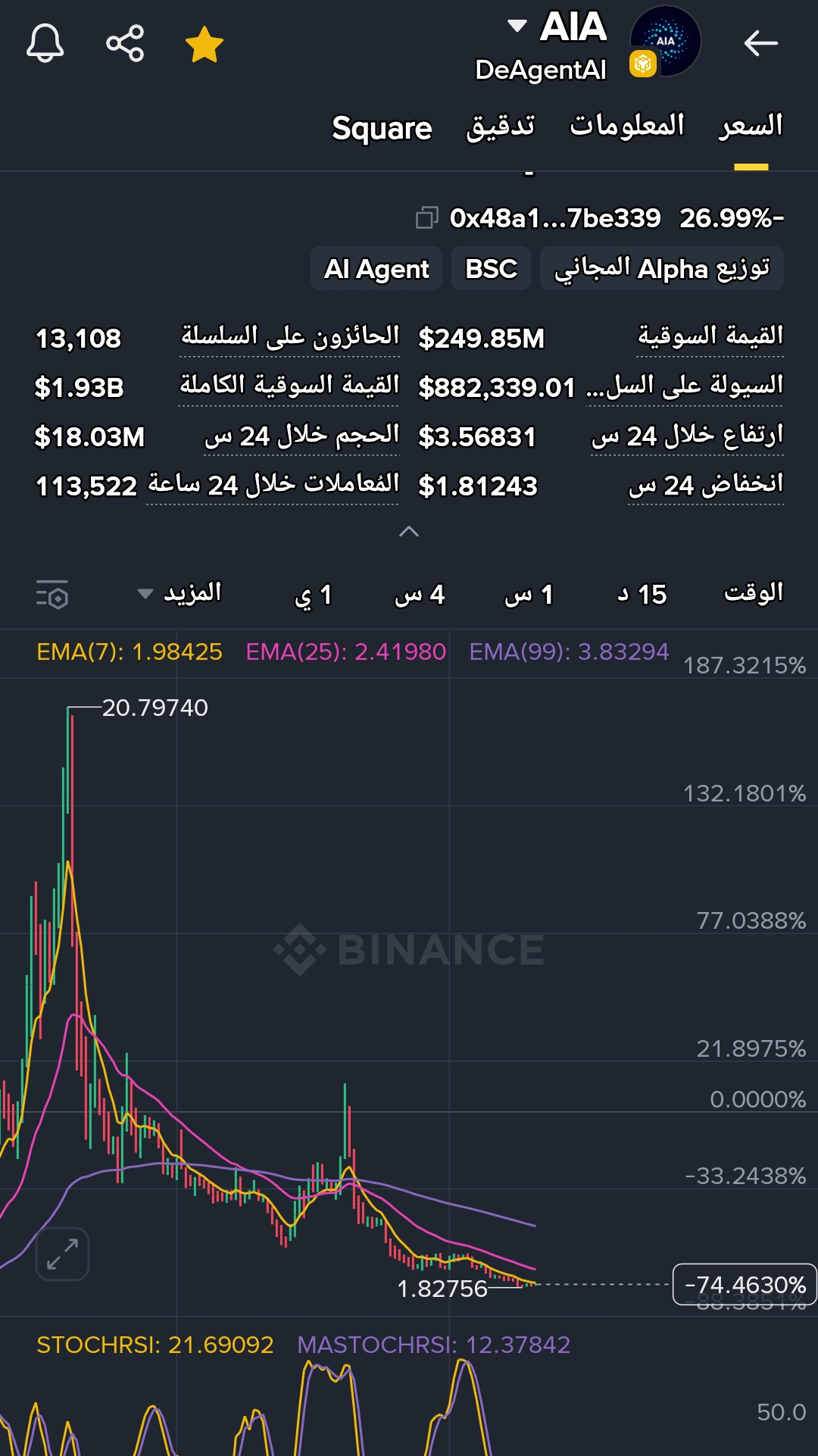Select the 4 س chart interval
The image size is (818, 1456).
point(420,595)
